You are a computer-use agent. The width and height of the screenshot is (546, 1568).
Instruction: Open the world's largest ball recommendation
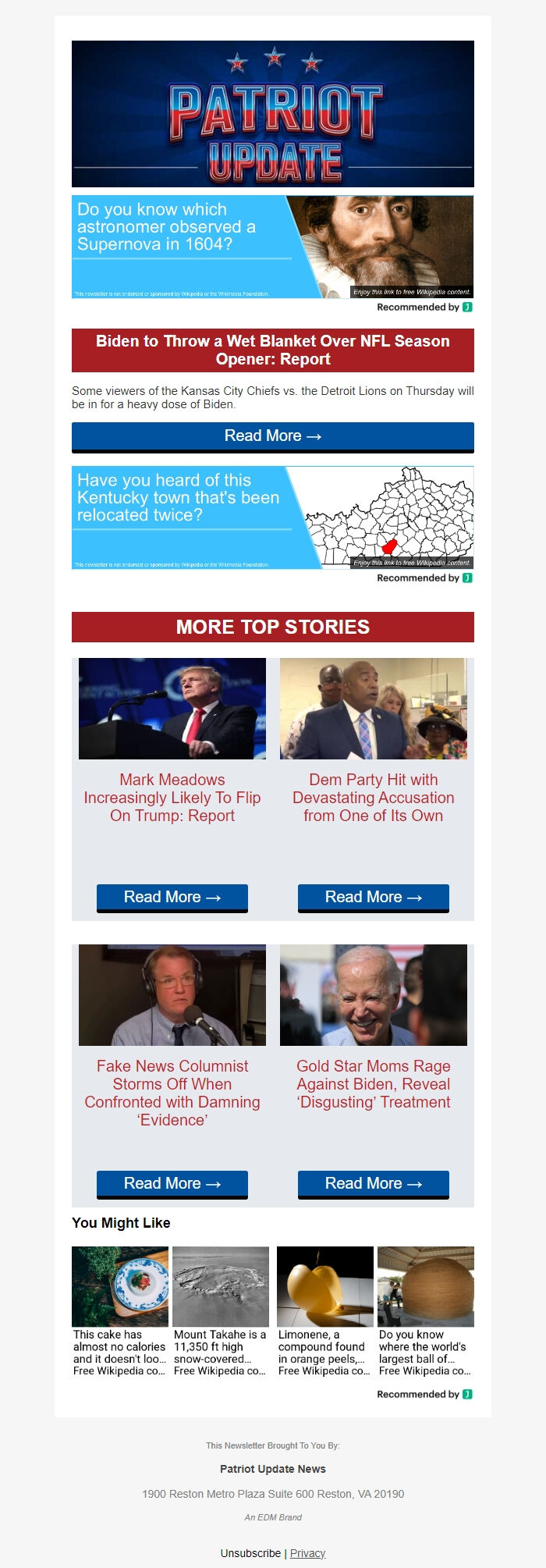coord(425,1311)
